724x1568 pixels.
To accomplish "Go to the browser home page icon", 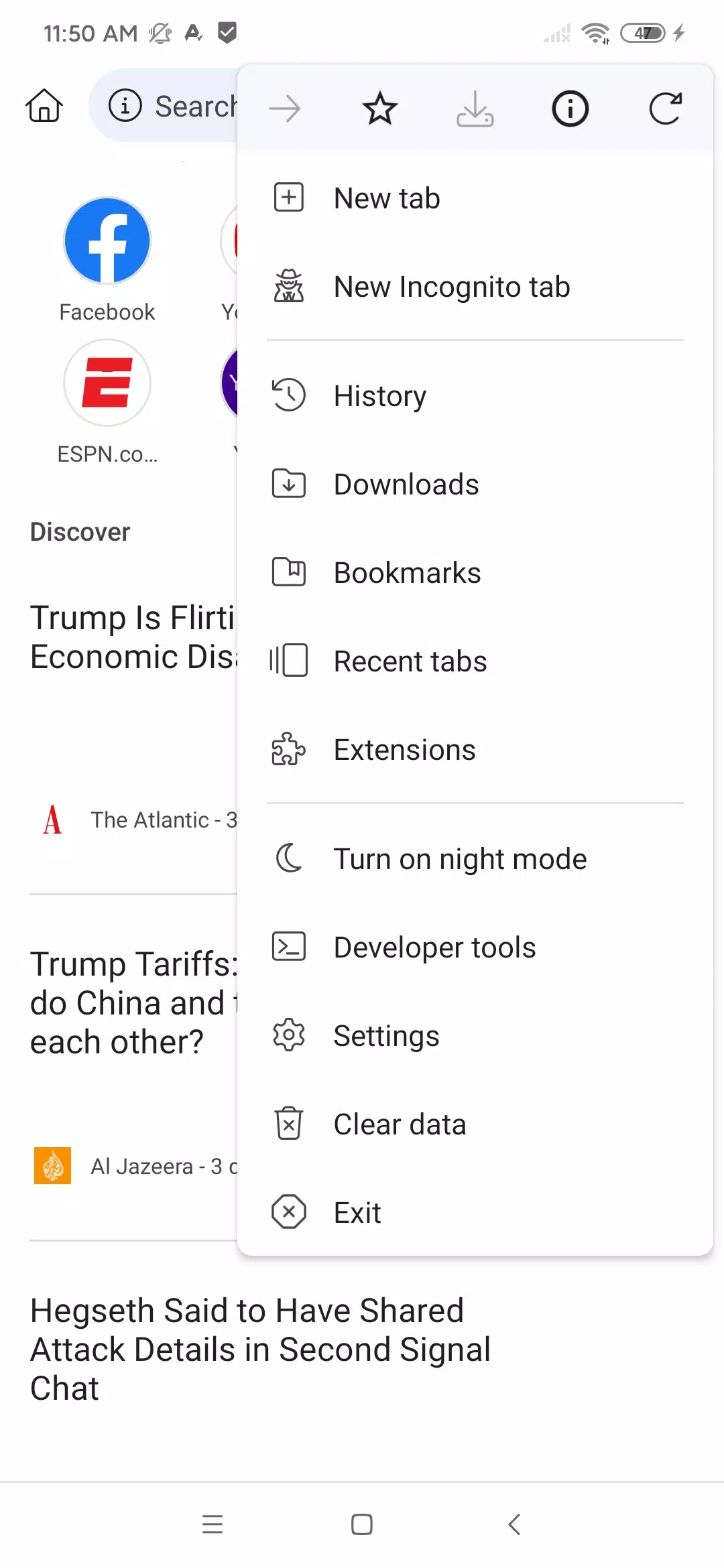I will pos(44,106).
